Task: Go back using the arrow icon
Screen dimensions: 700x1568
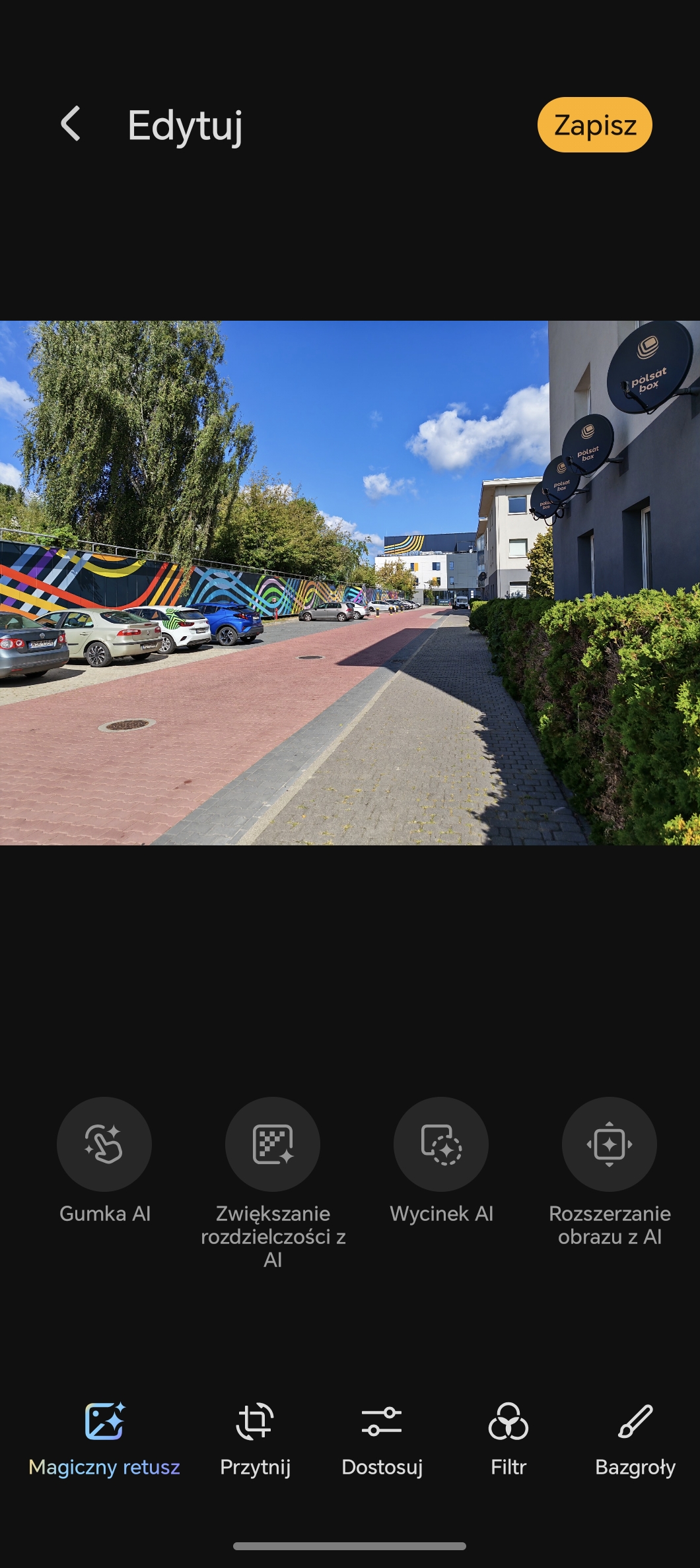Action: [x=71, y=124]
